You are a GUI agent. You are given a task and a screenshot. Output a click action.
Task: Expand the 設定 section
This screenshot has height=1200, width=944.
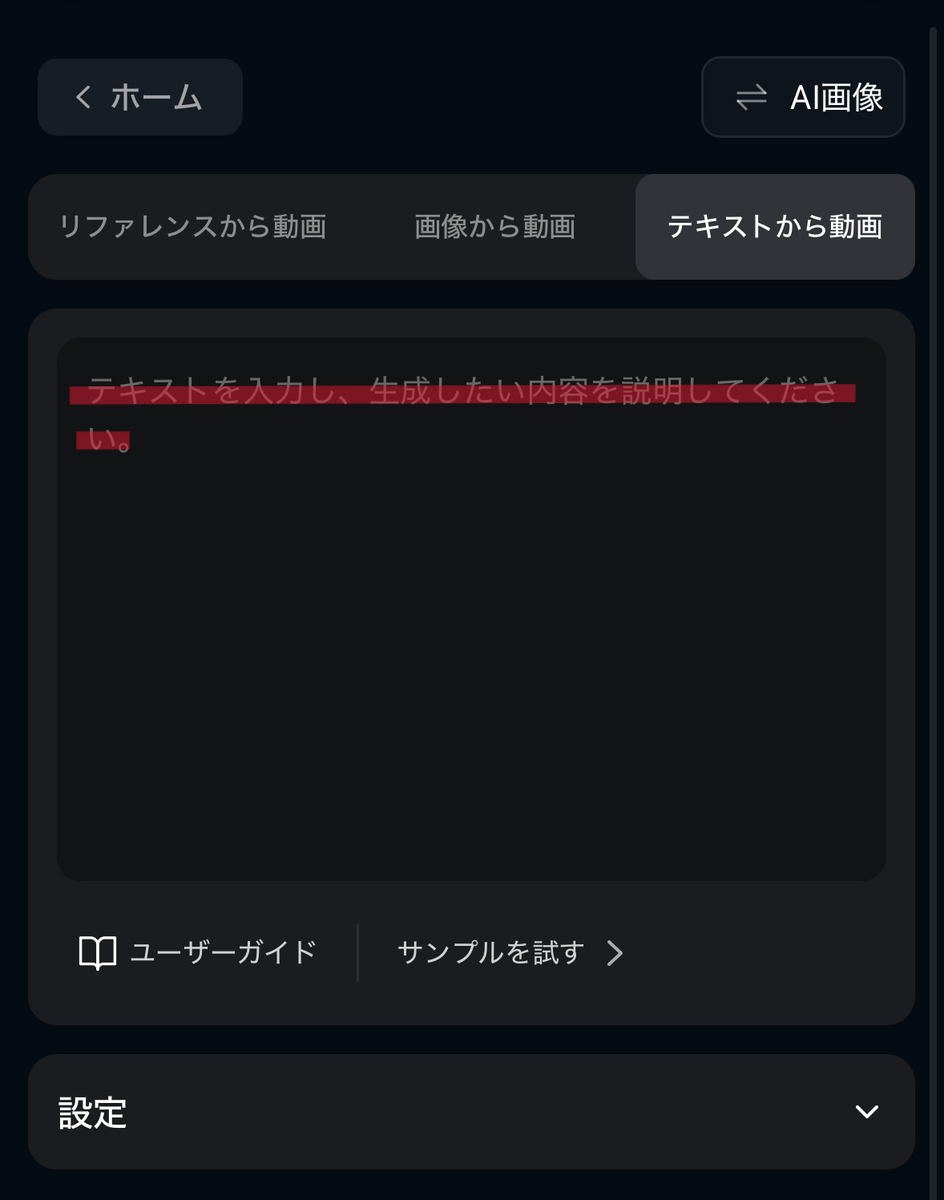pyautogui.click(x=471, y=1112)
